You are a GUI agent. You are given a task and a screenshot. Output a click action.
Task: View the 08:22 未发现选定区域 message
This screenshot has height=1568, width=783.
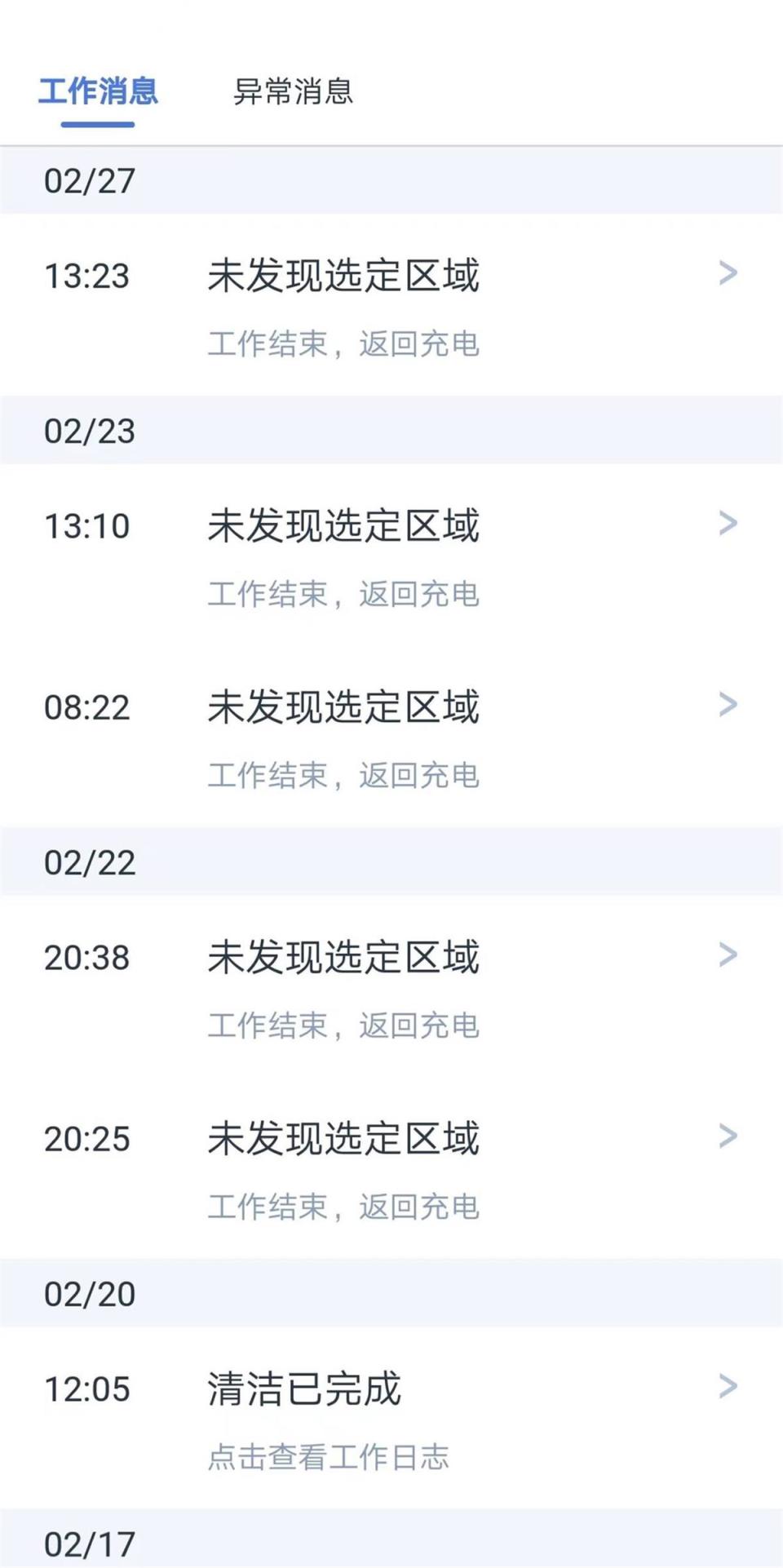click(391, 737)
